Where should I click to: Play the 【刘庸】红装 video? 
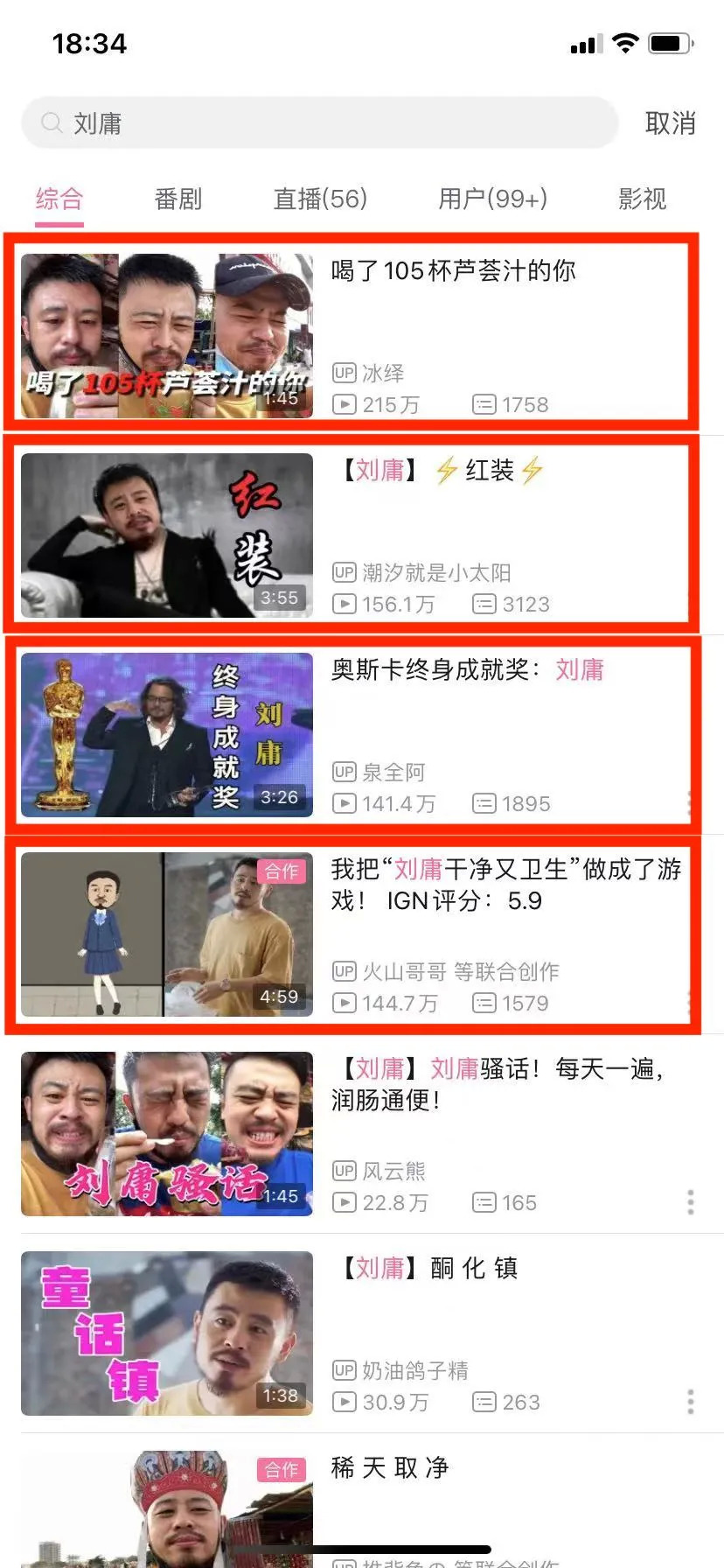click(x=350, y=535)
